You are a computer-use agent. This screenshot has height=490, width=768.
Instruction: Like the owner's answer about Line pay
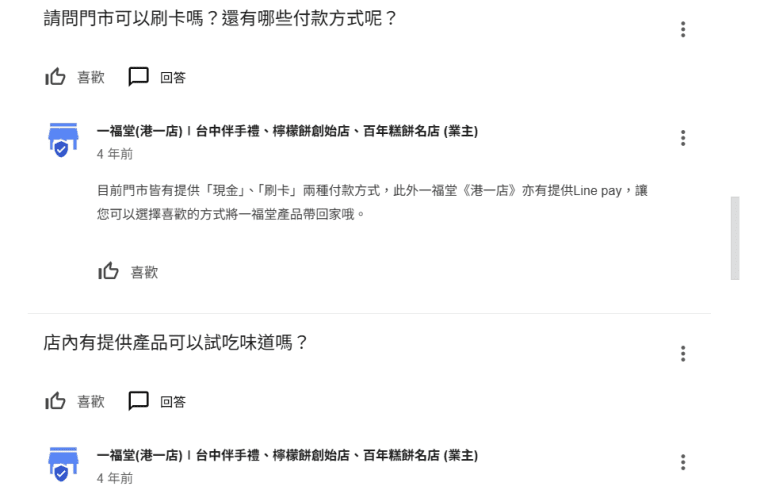127,272
